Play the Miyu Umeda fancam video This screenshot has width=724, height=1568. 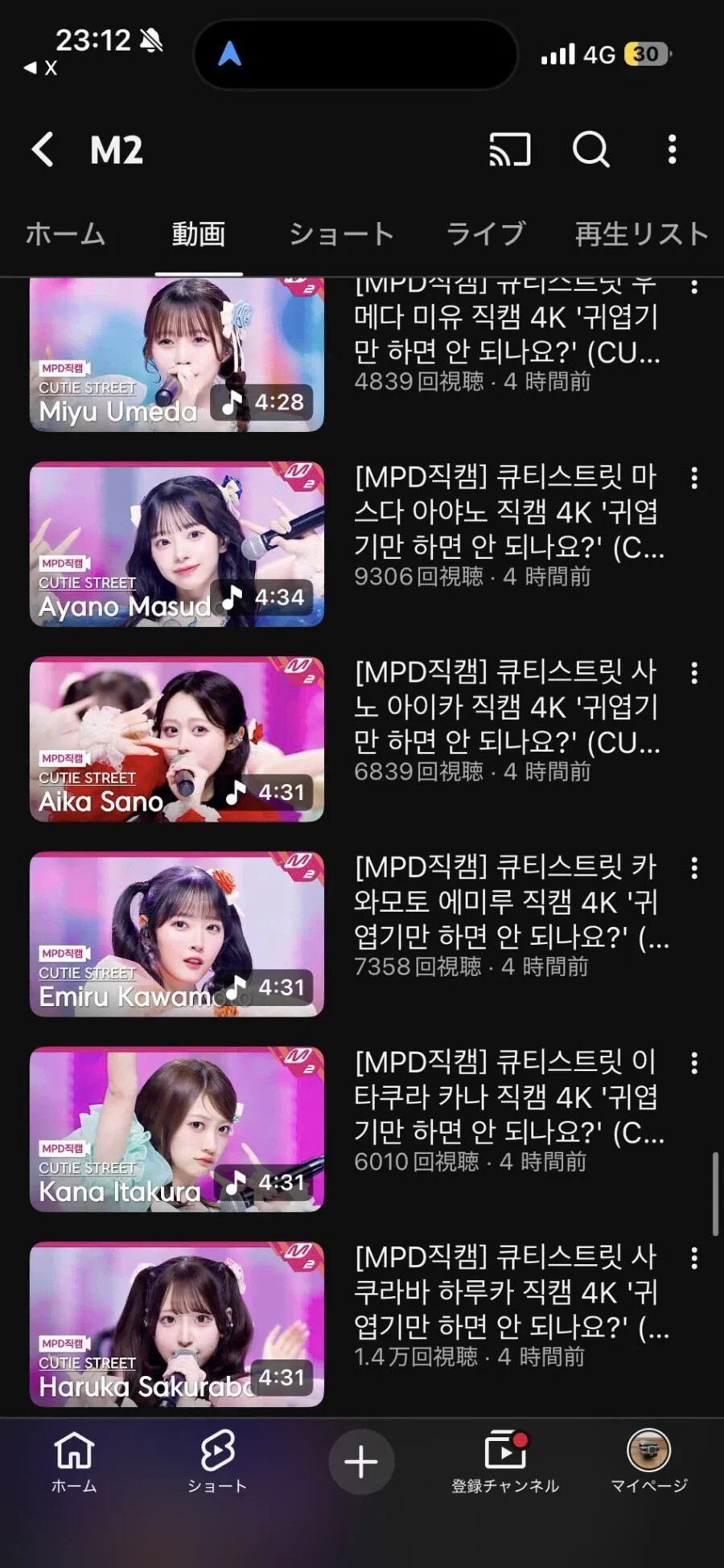[x=177, y=355]
